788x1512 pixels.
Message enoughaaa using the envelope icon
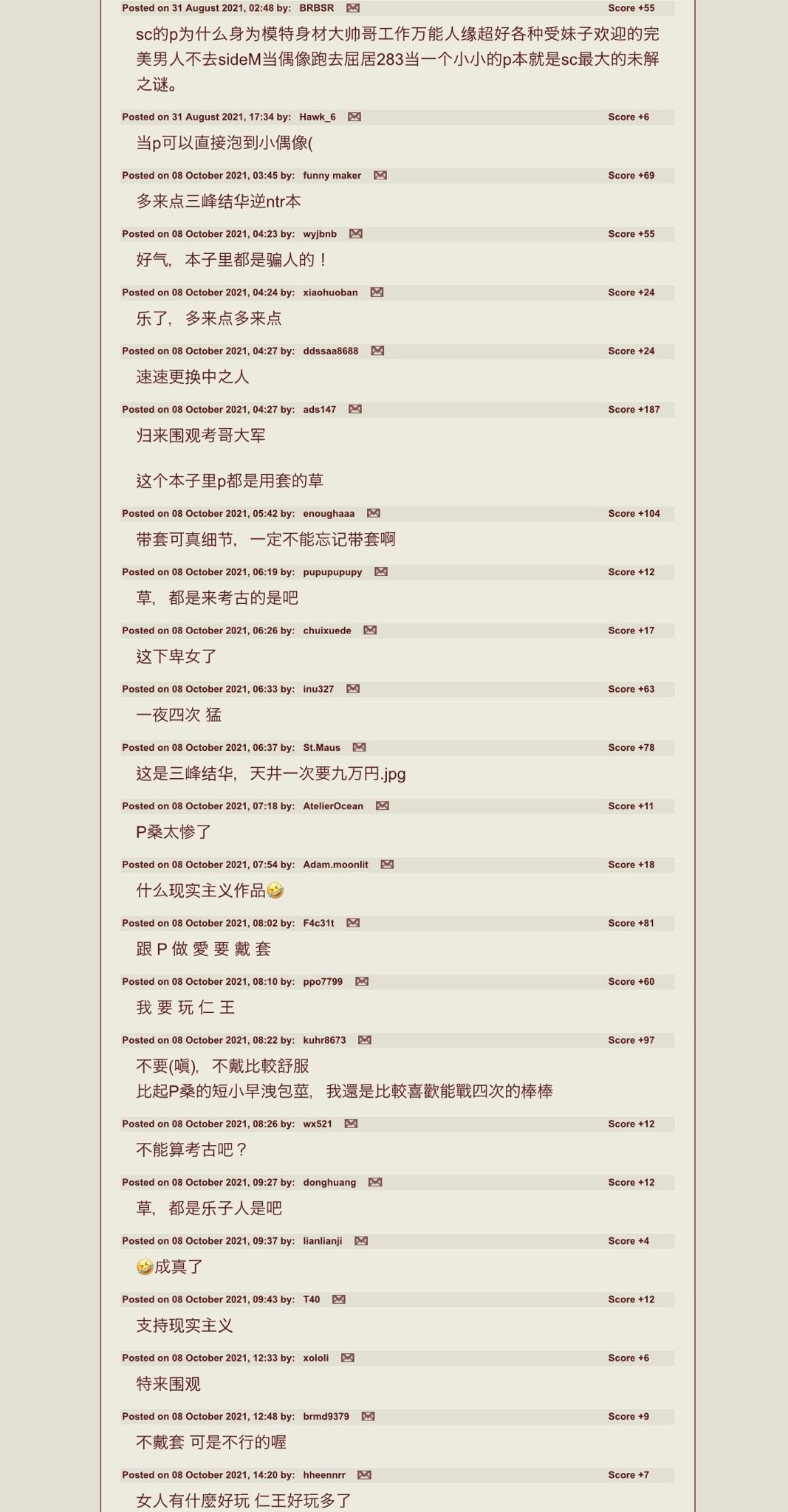click(374, 513)
